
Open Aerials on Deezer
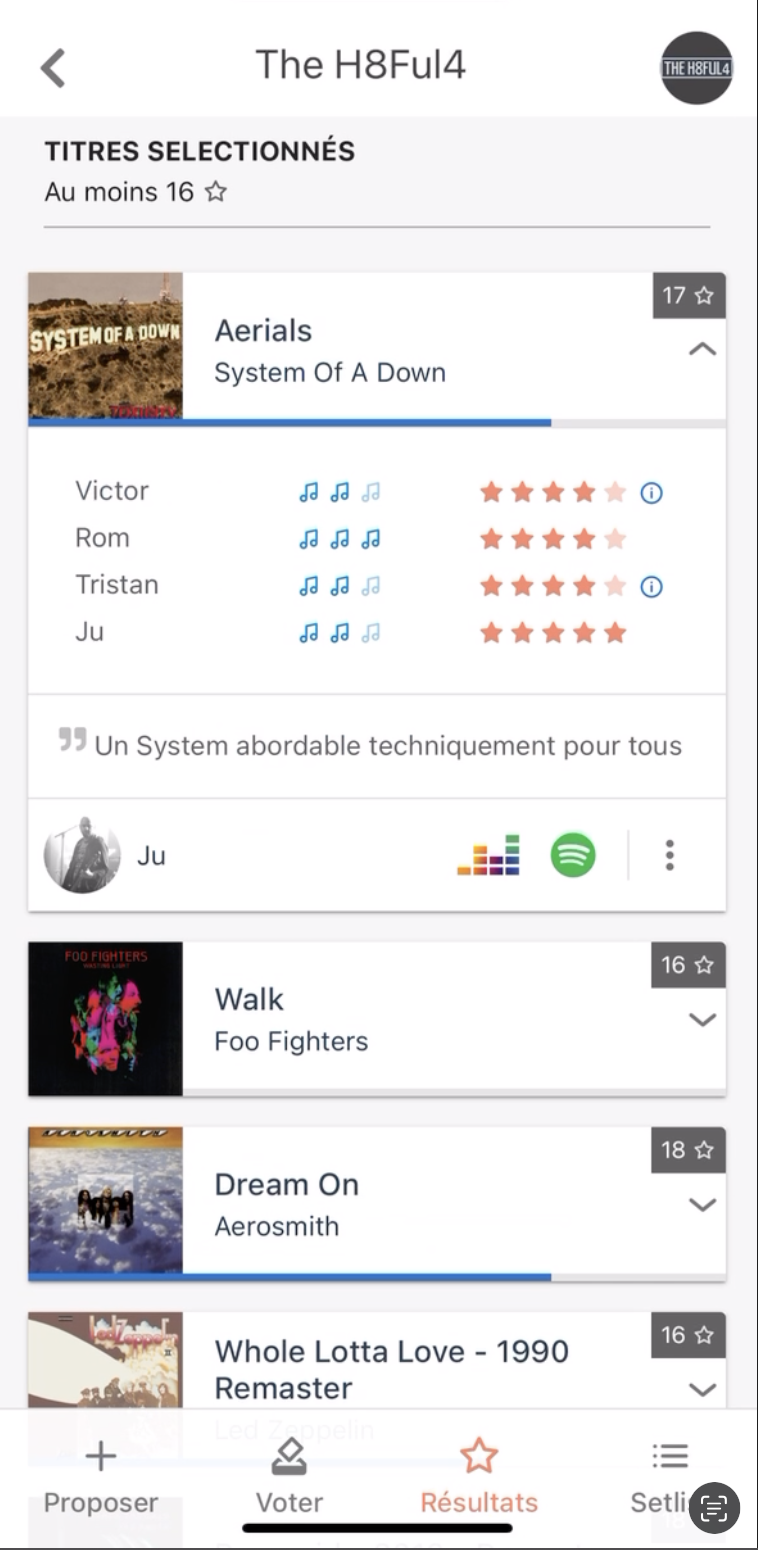coord(488,855)
